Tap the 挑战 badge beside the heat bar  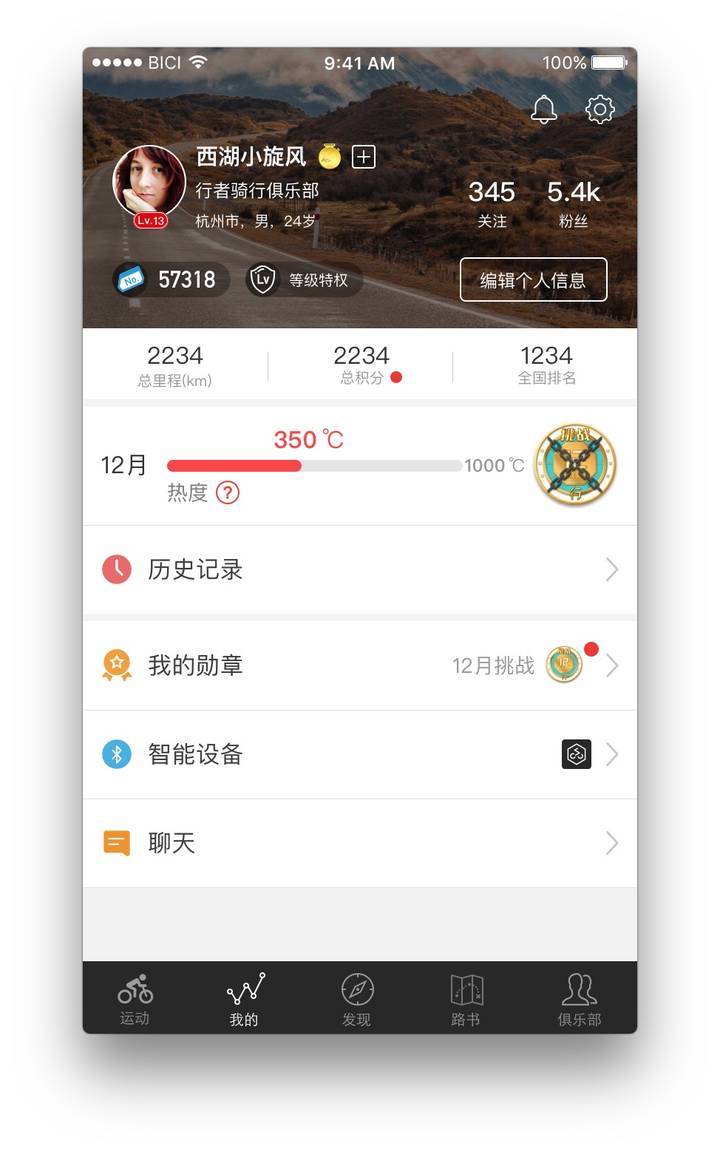click(575, 465)
